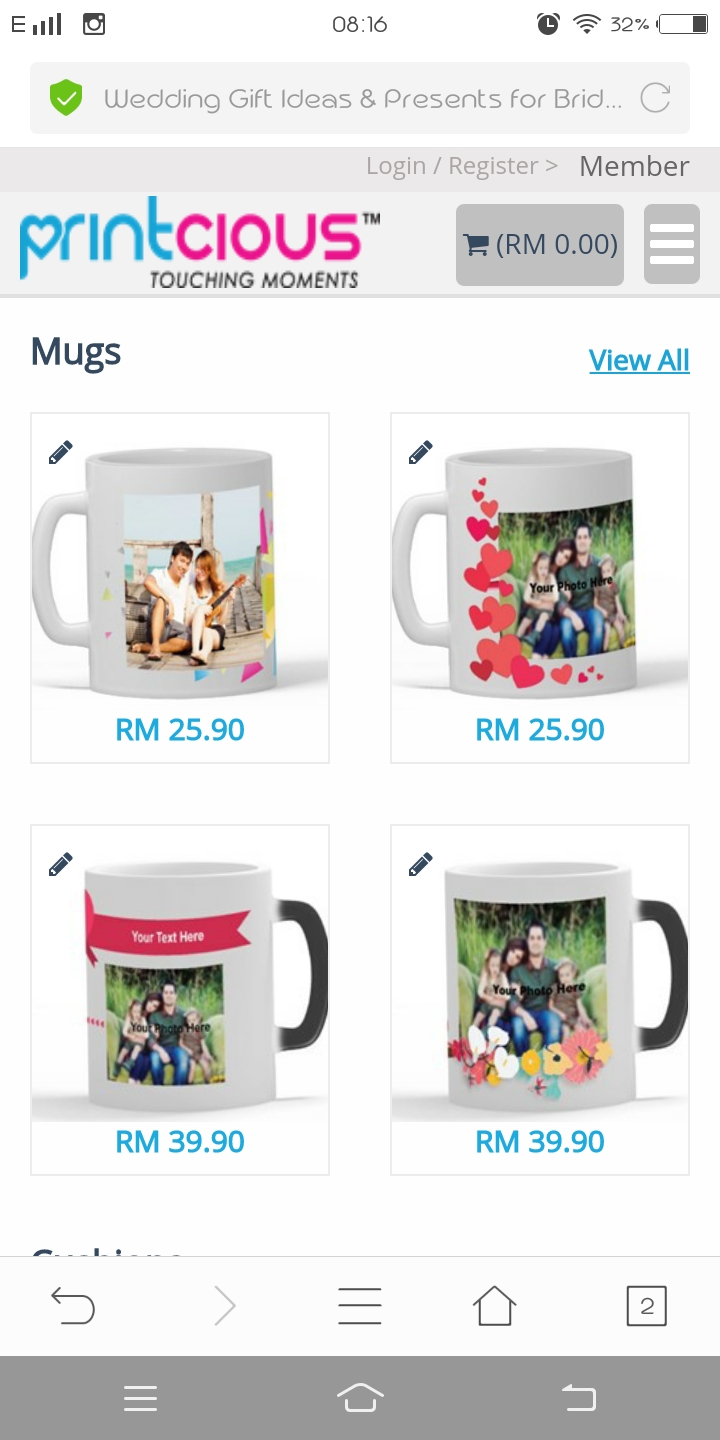Open the shopping cart showing RM 0.00
This screenshot has width=720, height=1440.
(x=540, y=245)
